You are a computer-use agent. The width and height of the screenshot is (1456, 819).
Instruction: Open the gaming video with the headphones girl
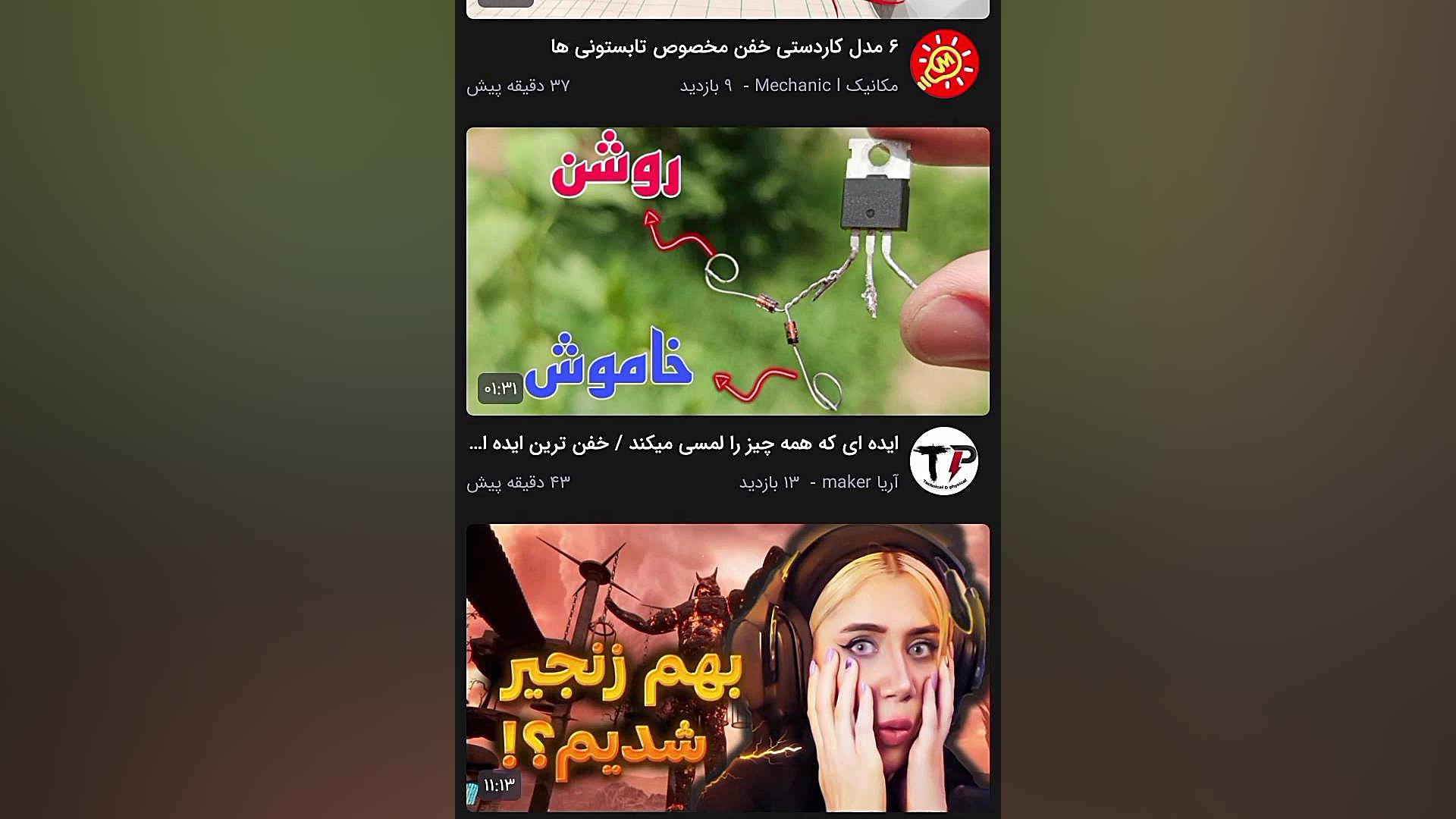[727, 667]
